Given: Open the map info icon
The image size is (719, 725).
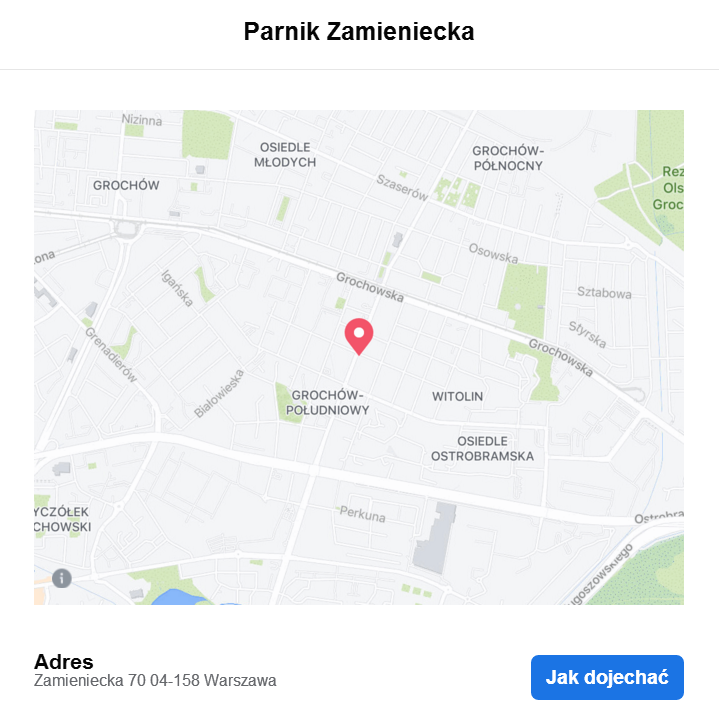Looking at the screenshot, I should click(62, 578).
